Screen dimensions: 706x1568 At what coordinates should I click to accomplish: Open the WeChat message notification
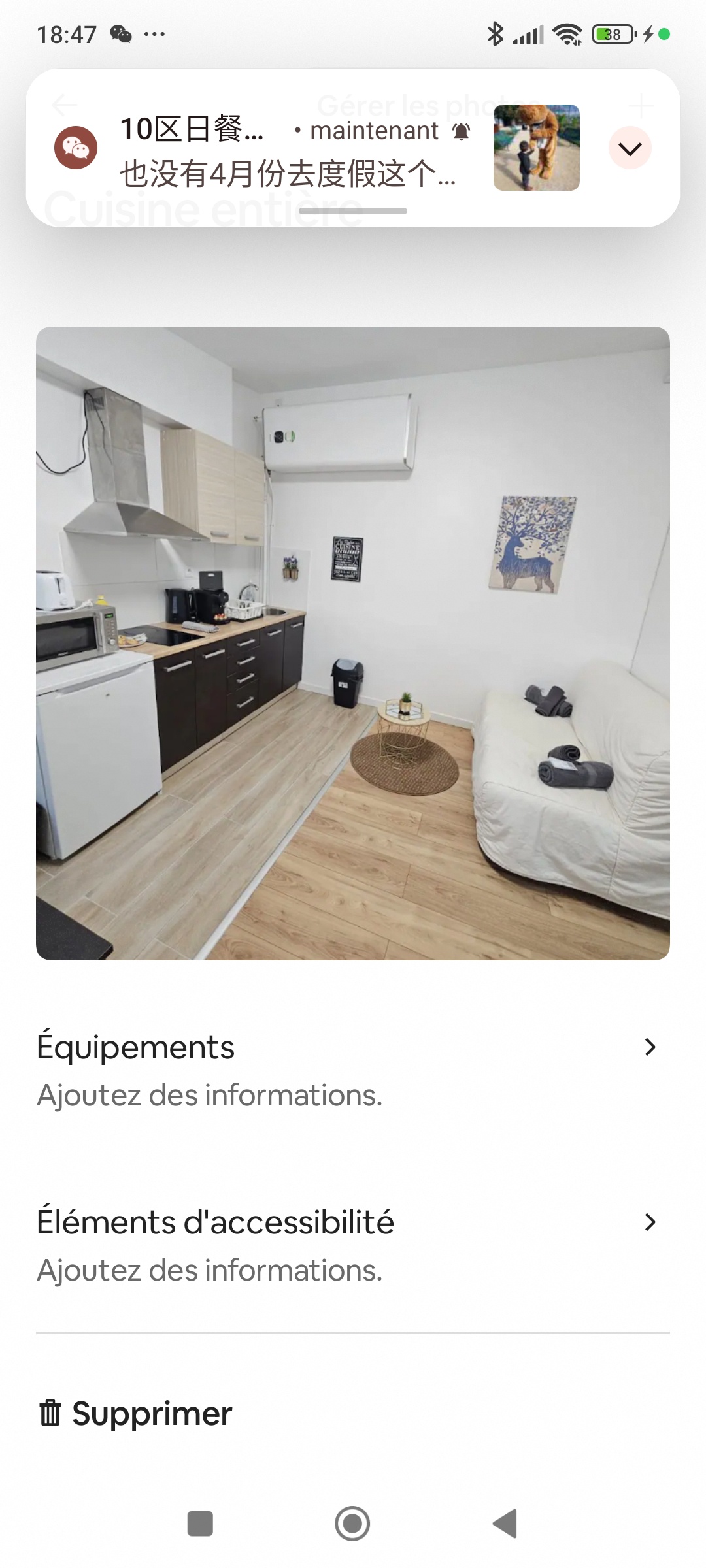288,150
